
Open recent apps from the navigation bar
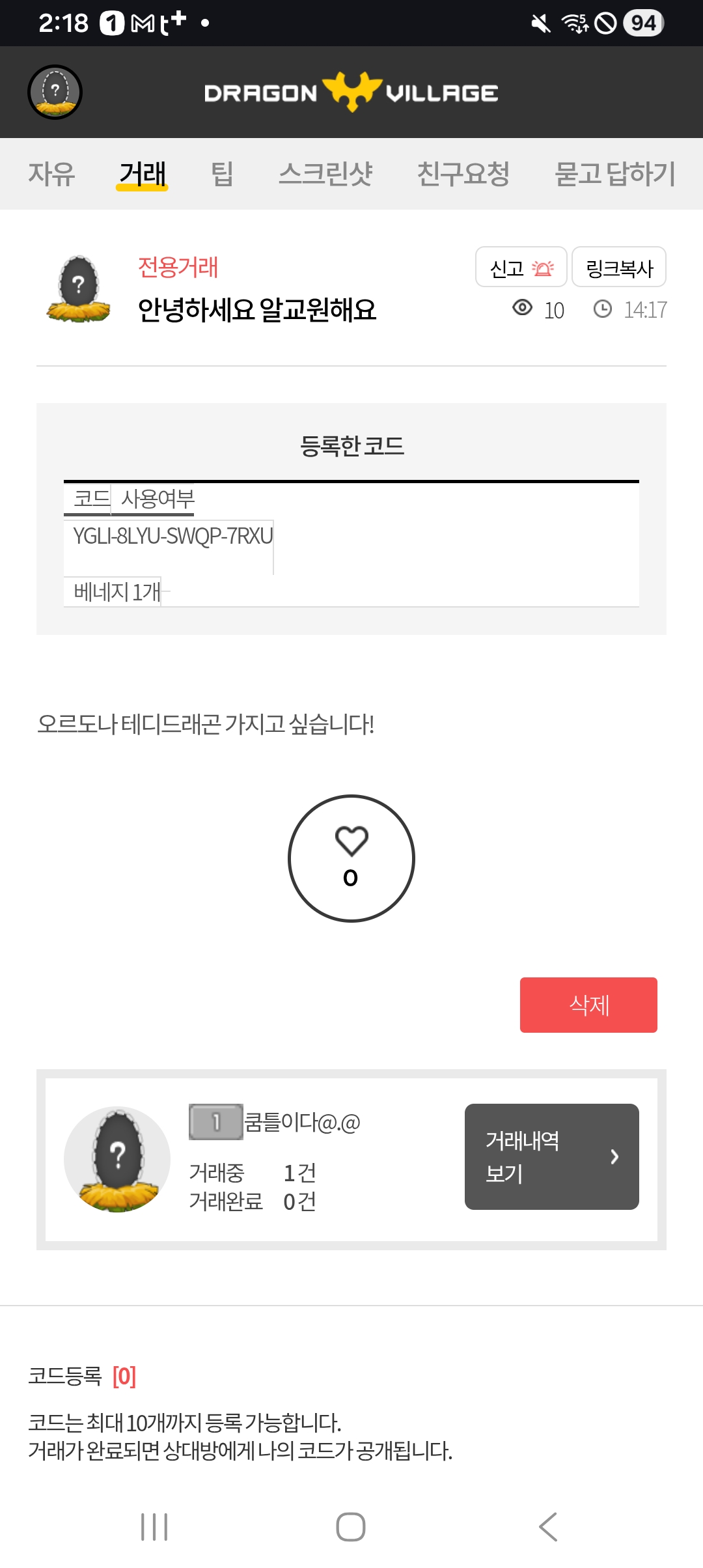pyautogui.click(x=154, y=1526)
